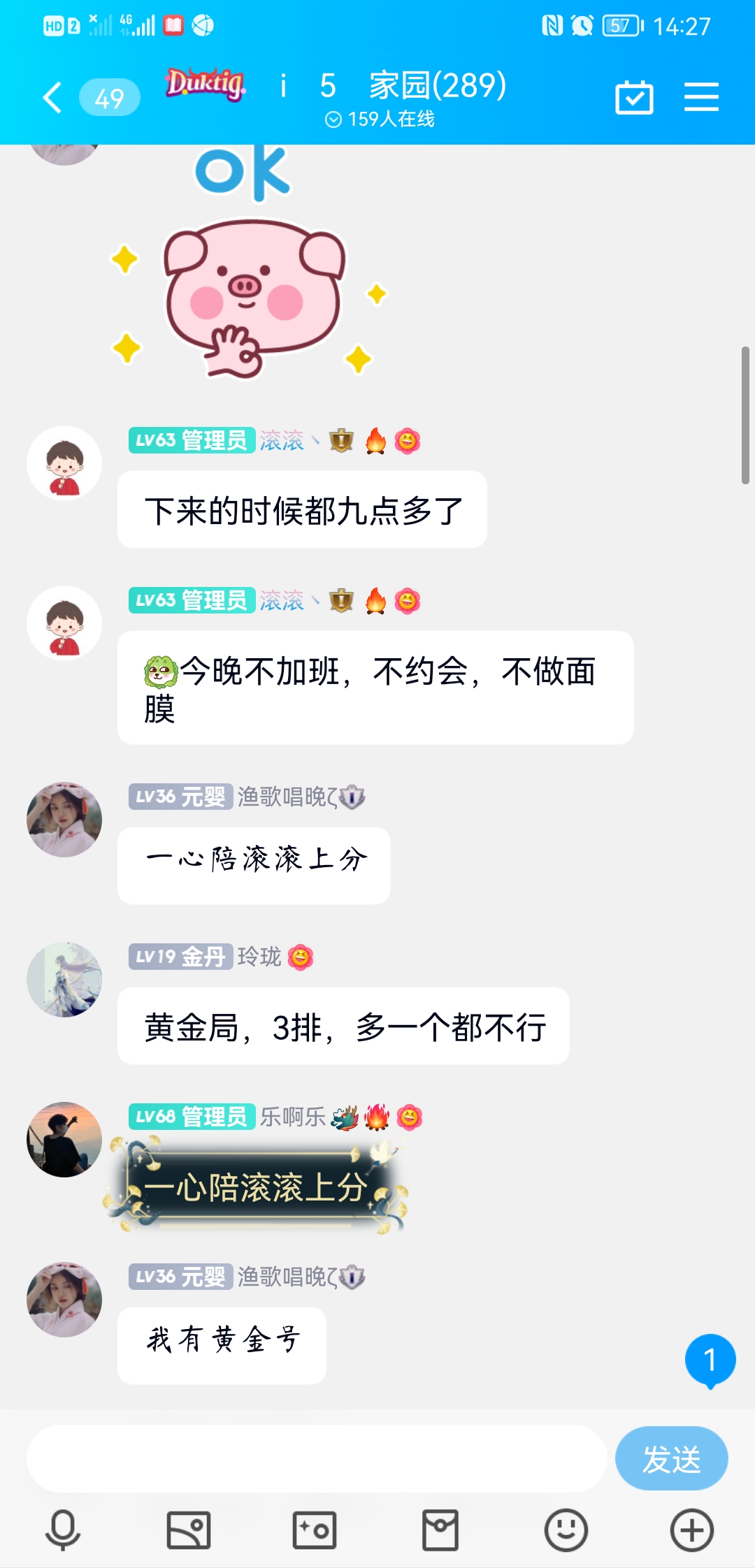755x1568 pixels.
Task: Tap the group title 家园(289)
Action: (436, 87)
